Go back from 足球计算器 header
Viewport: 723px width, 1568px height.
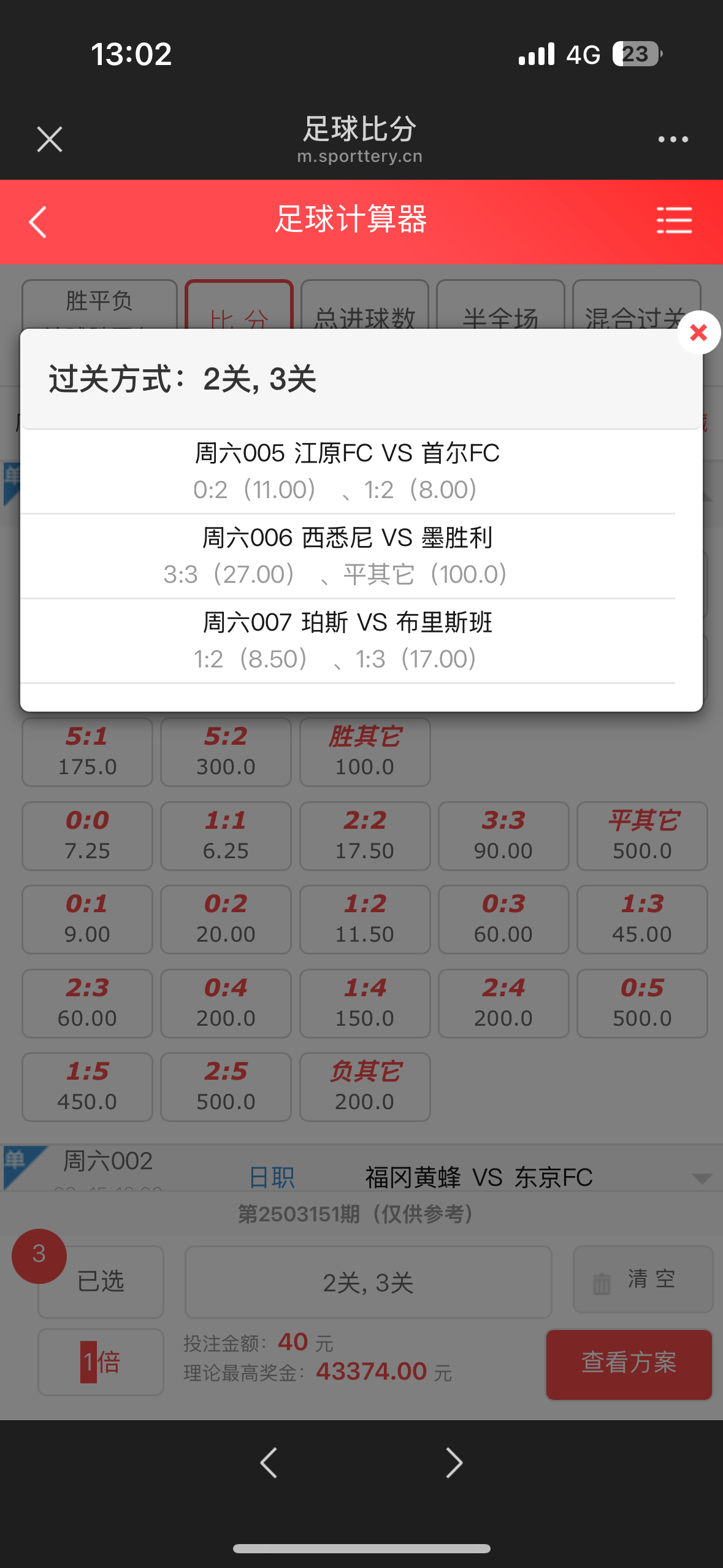coord(38,221)
